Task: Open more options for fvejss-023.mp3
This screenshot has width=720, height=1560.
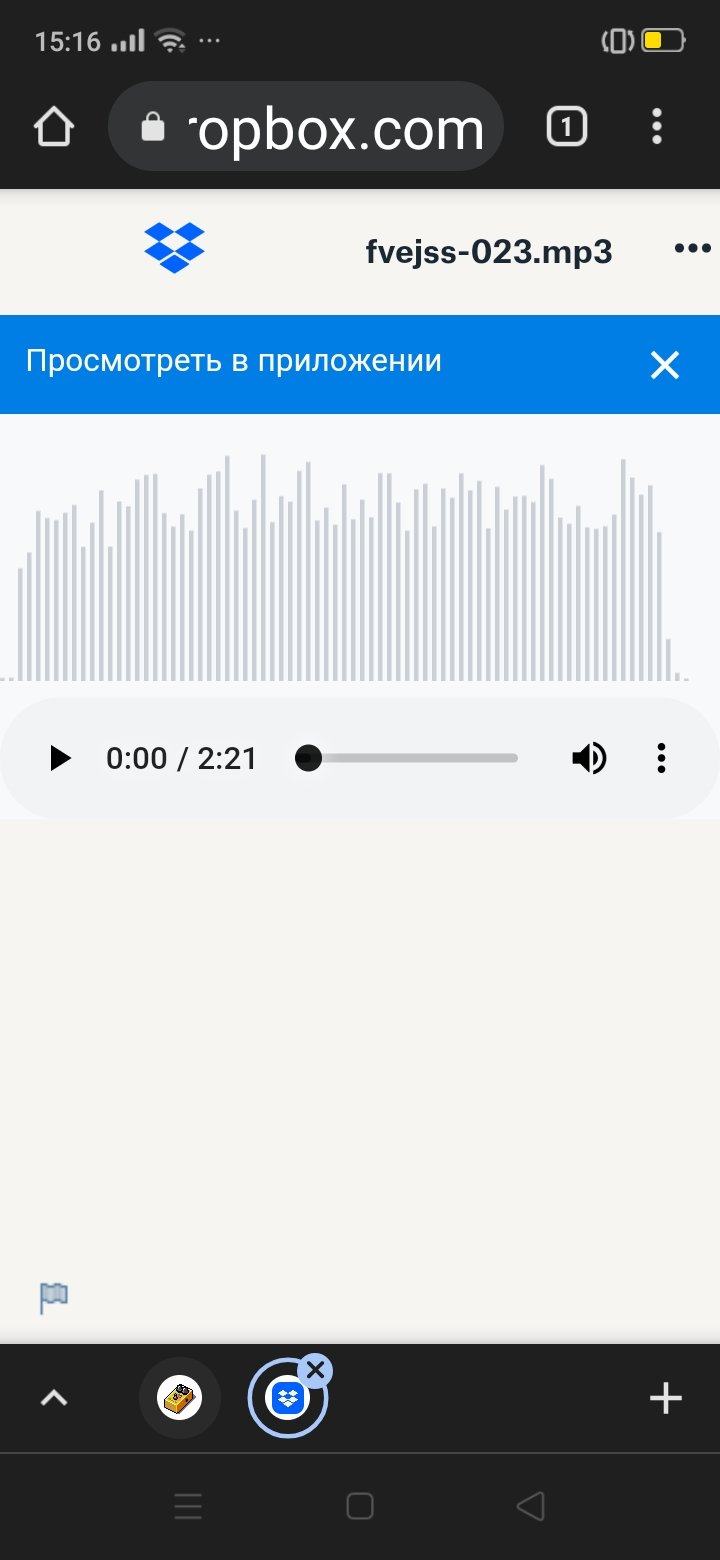Action: point(692,249)
